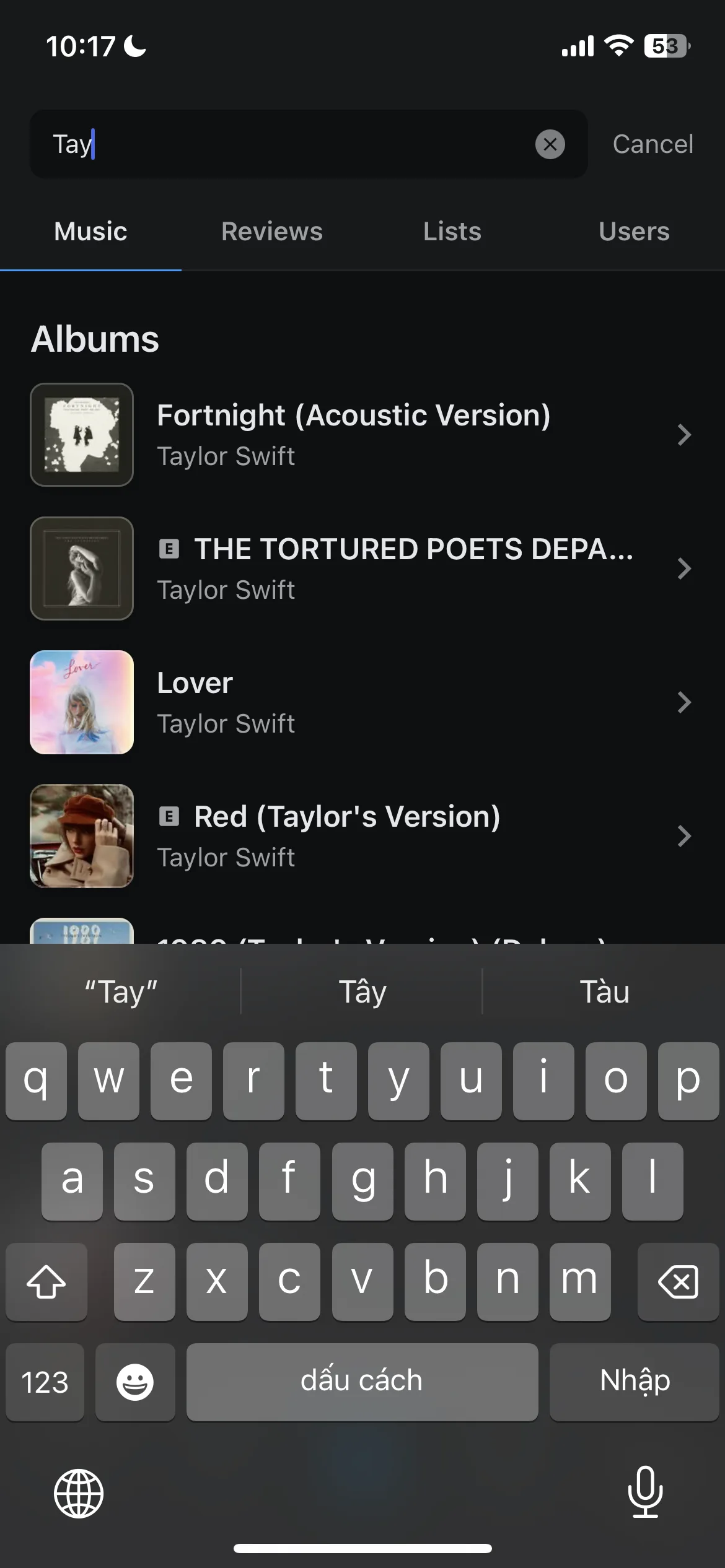
Task: Switch to the 123 number keyboard
Action: coord(45,1382)
